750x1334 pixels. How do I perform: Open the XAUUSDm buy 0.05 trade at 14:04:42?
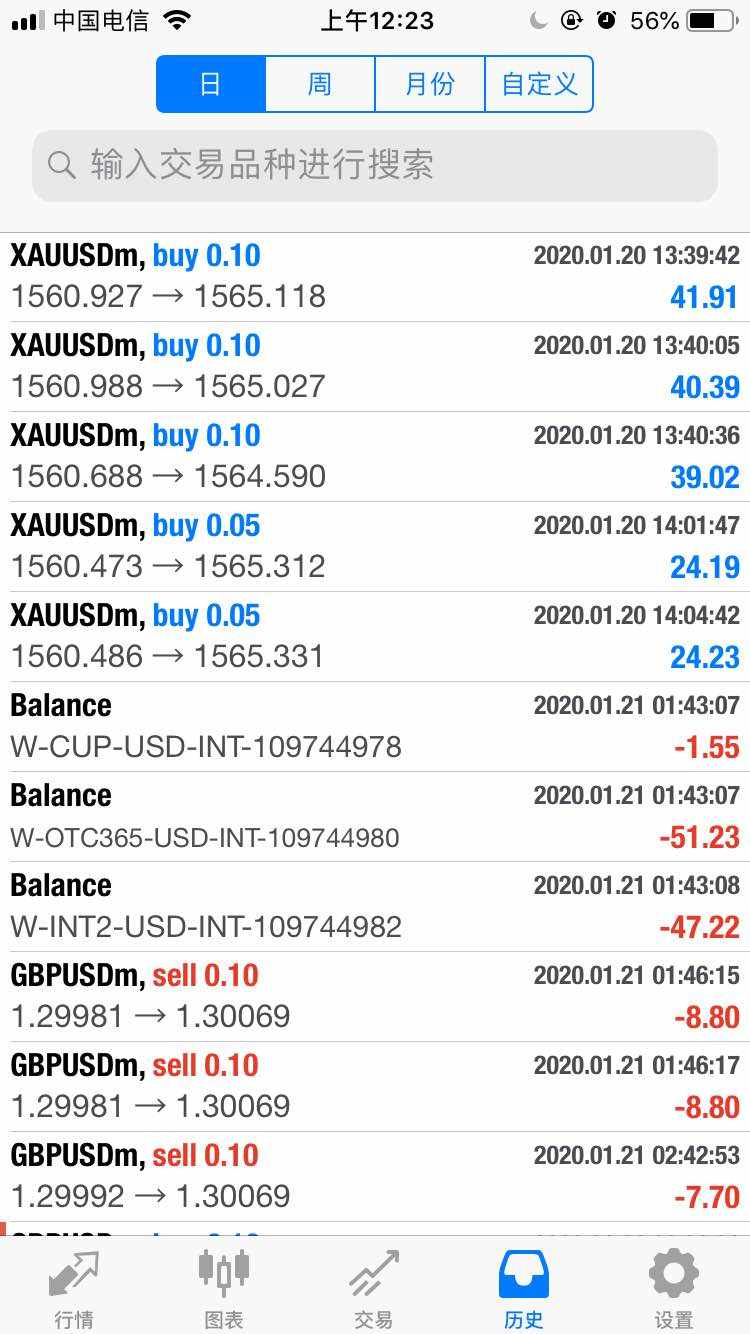[375, 637]
